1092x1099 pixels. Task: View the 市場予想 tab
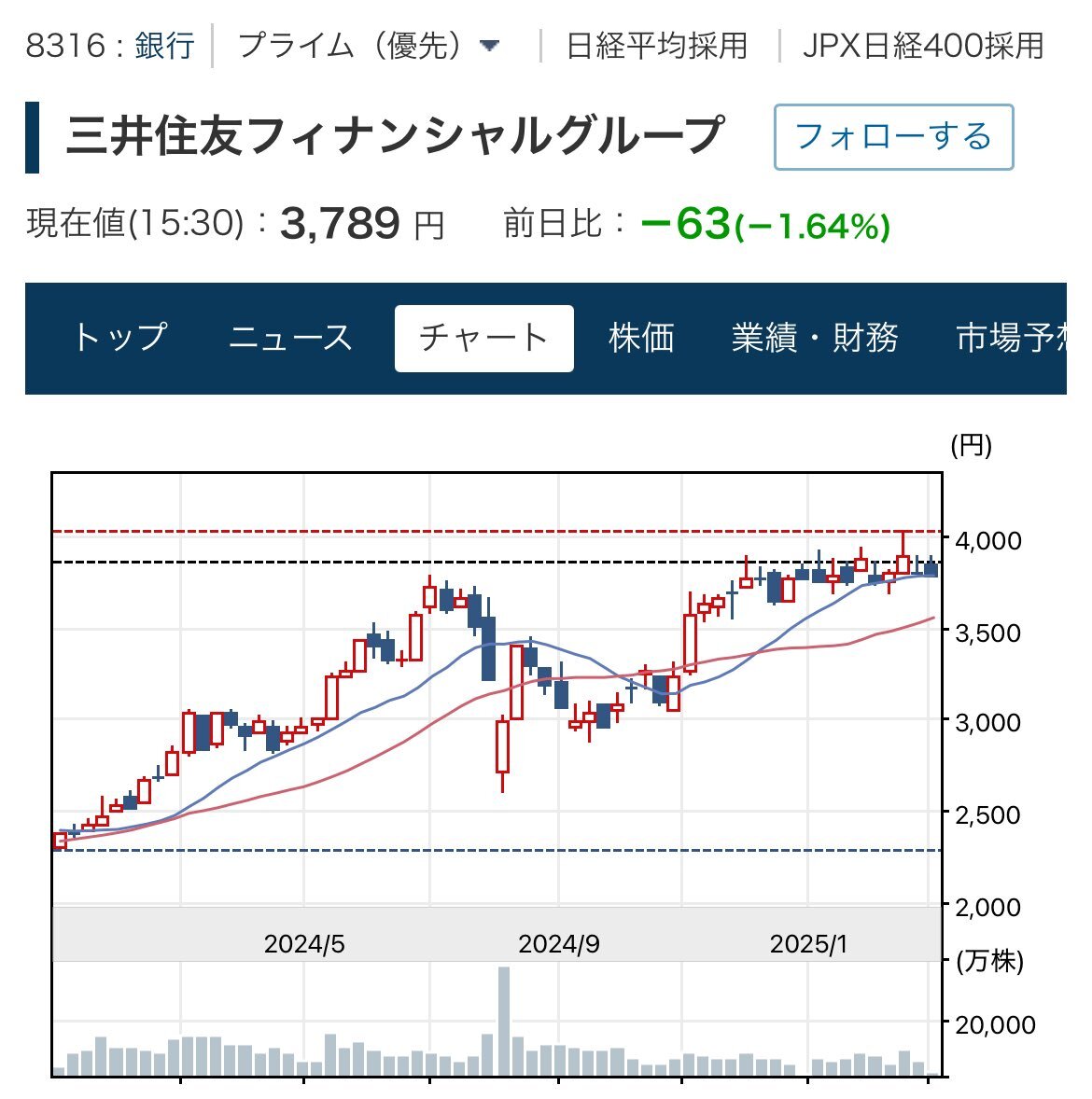(x=1010, y=338)
